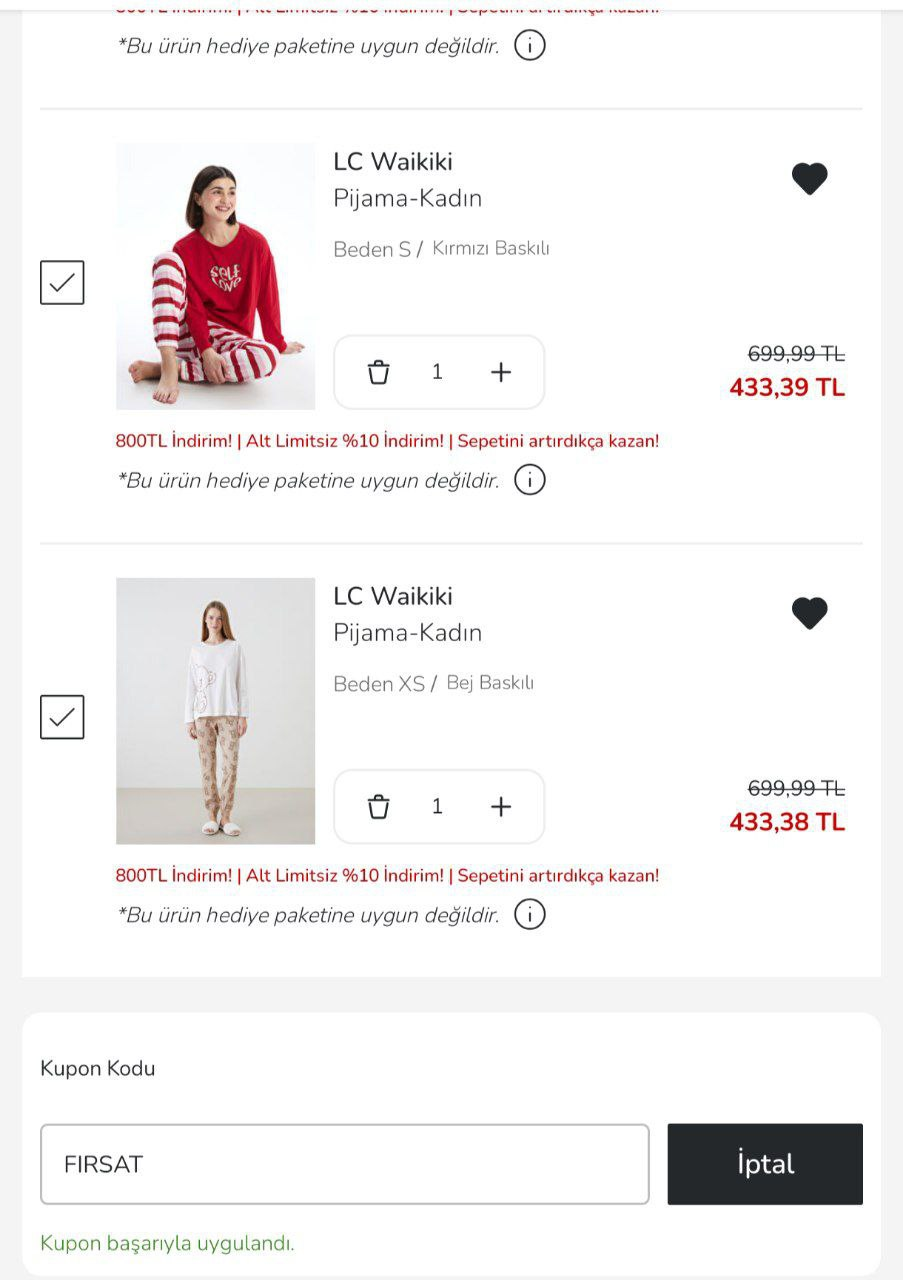903x1280 pixels.
Task: Delete the Beden S red pajama from cart
Action: pyautogui.click(x=378, y=372)
